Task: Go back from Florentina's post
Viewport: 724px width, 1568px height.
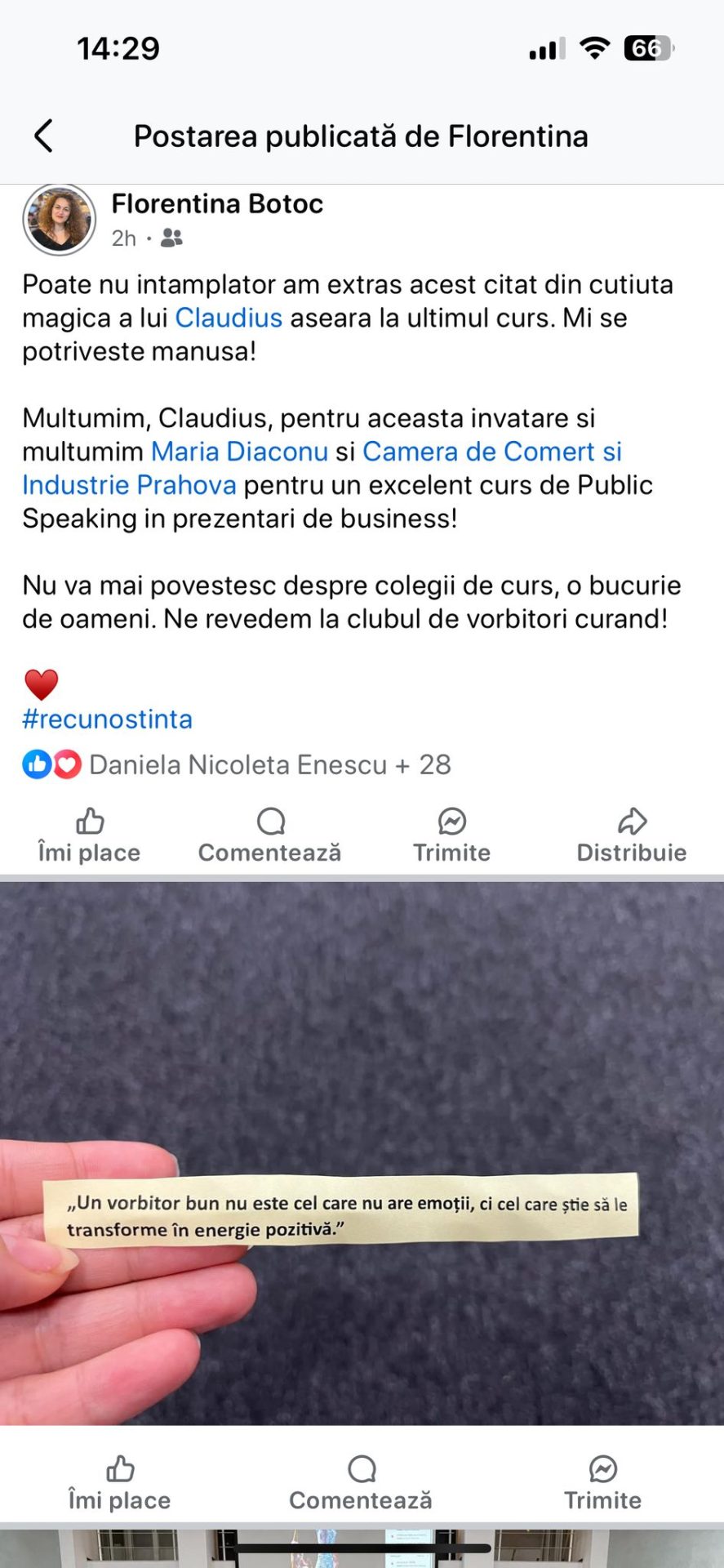Action: pyautogui.click(x=44, y=136)
